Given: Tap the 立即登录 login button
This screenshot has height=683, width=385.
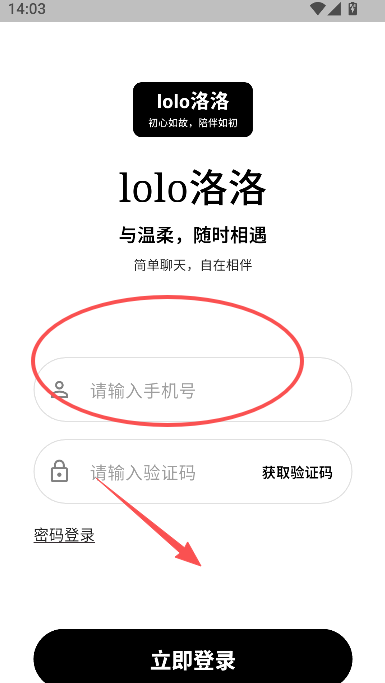Looking at the screenshot, I should [x=192, y=656].
